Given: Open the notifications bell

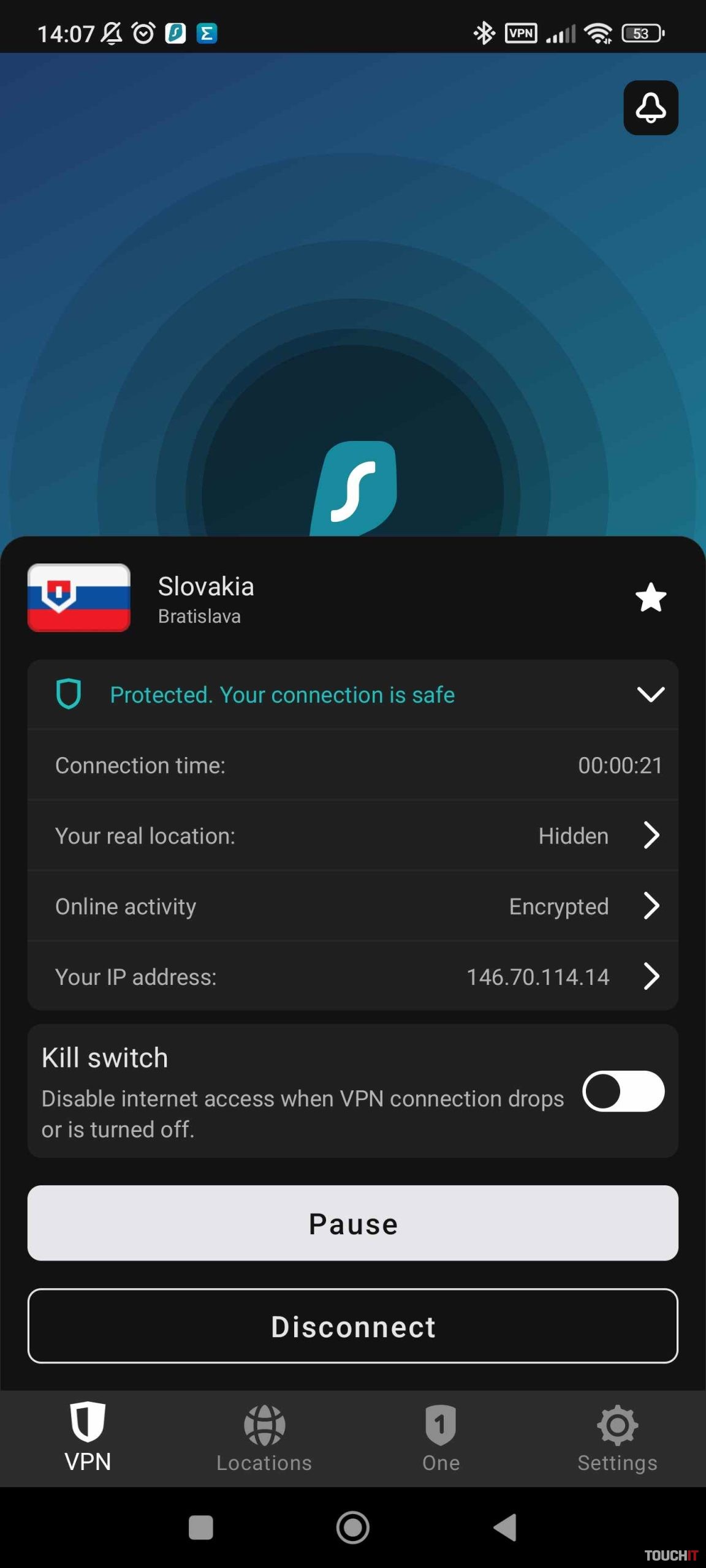Looking at the screenshot, I should (650, 108).
